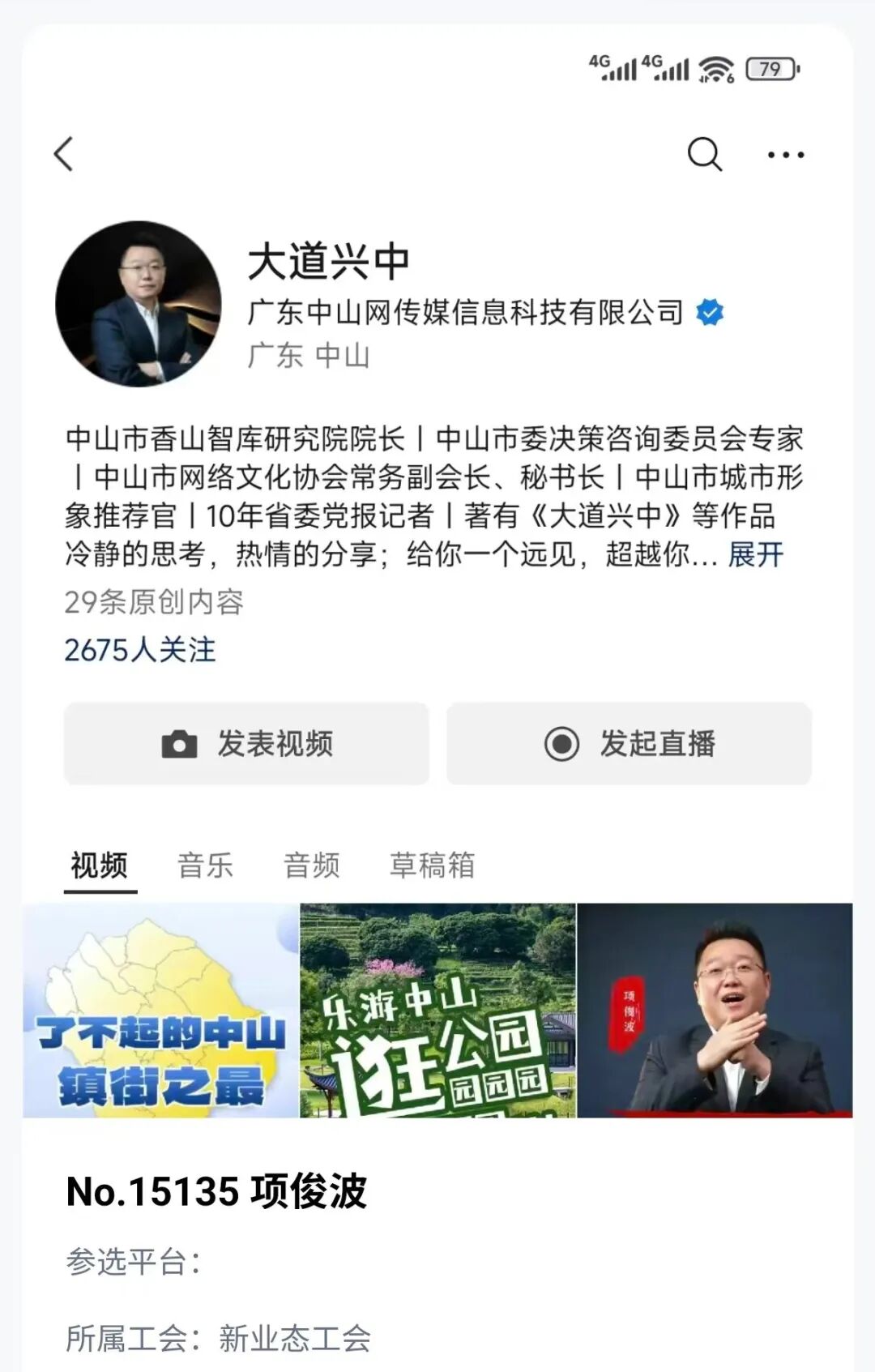875x1372 pixels.
Task: View the 2675人关注 followers list
Action: pos(140,650)
